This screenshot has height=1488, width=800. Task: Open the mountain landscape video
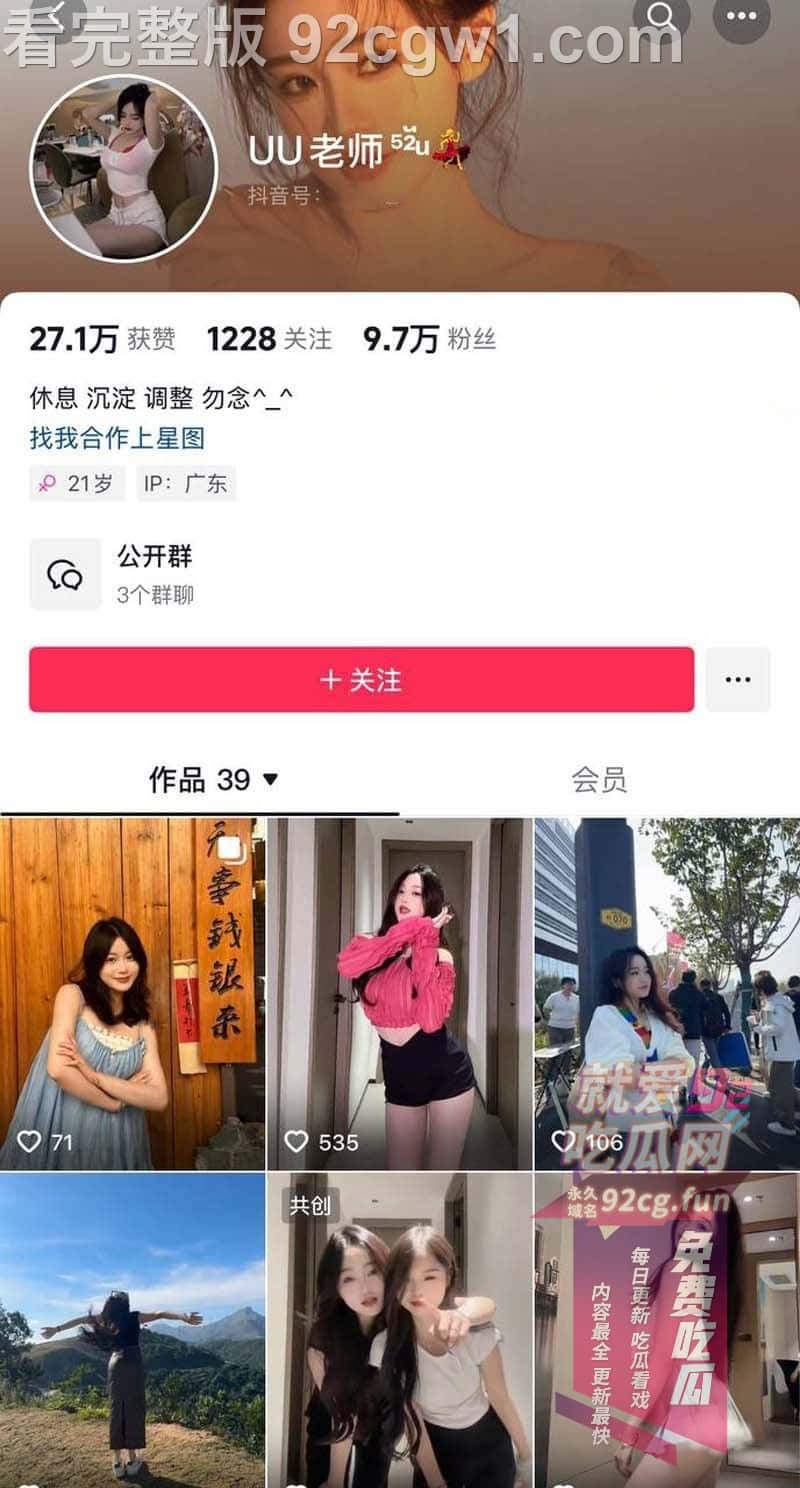pos(131,1330)
